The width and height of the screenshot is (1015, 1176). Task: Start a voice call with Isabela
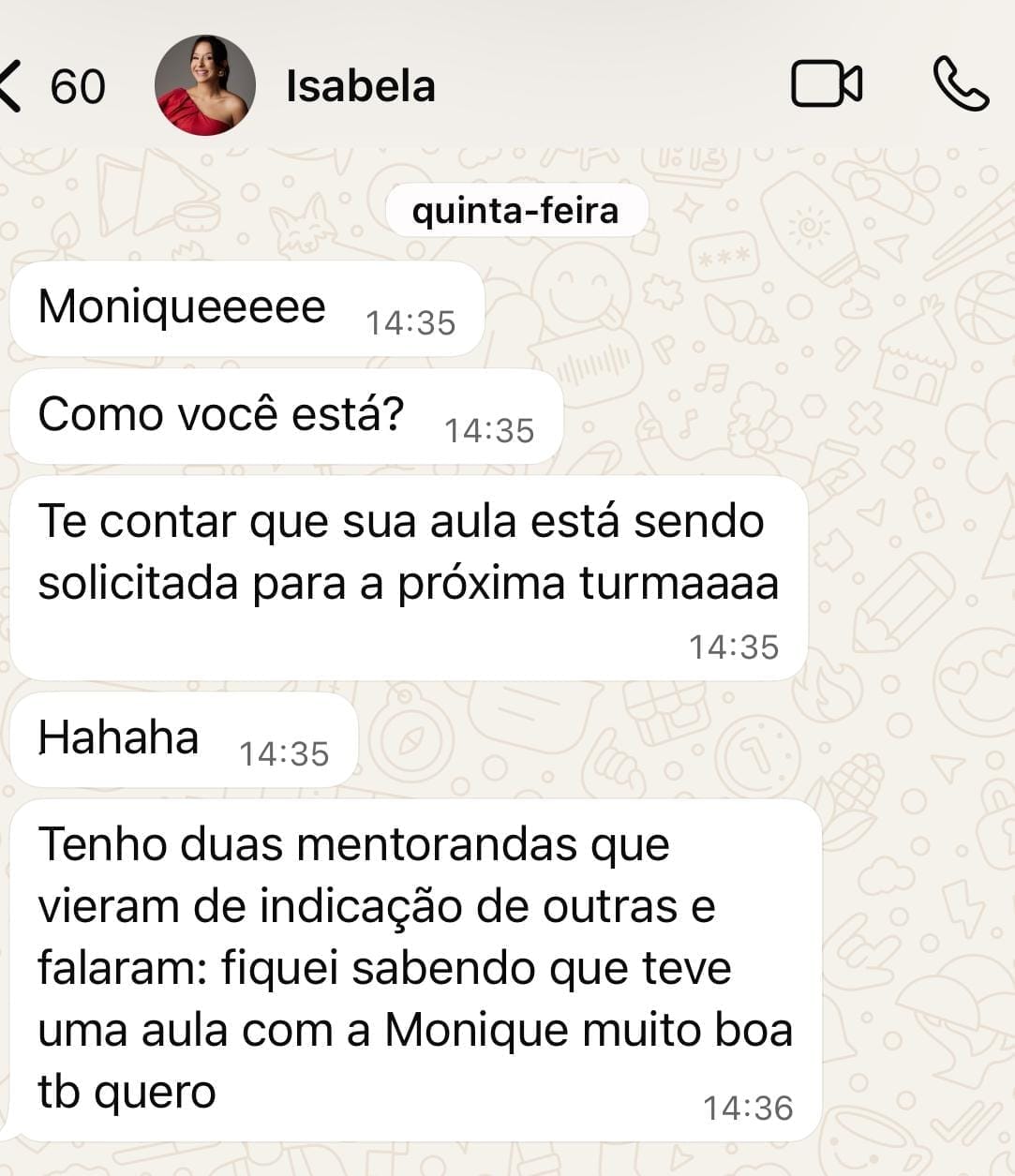pyautogui.click(x=961, y=84)
